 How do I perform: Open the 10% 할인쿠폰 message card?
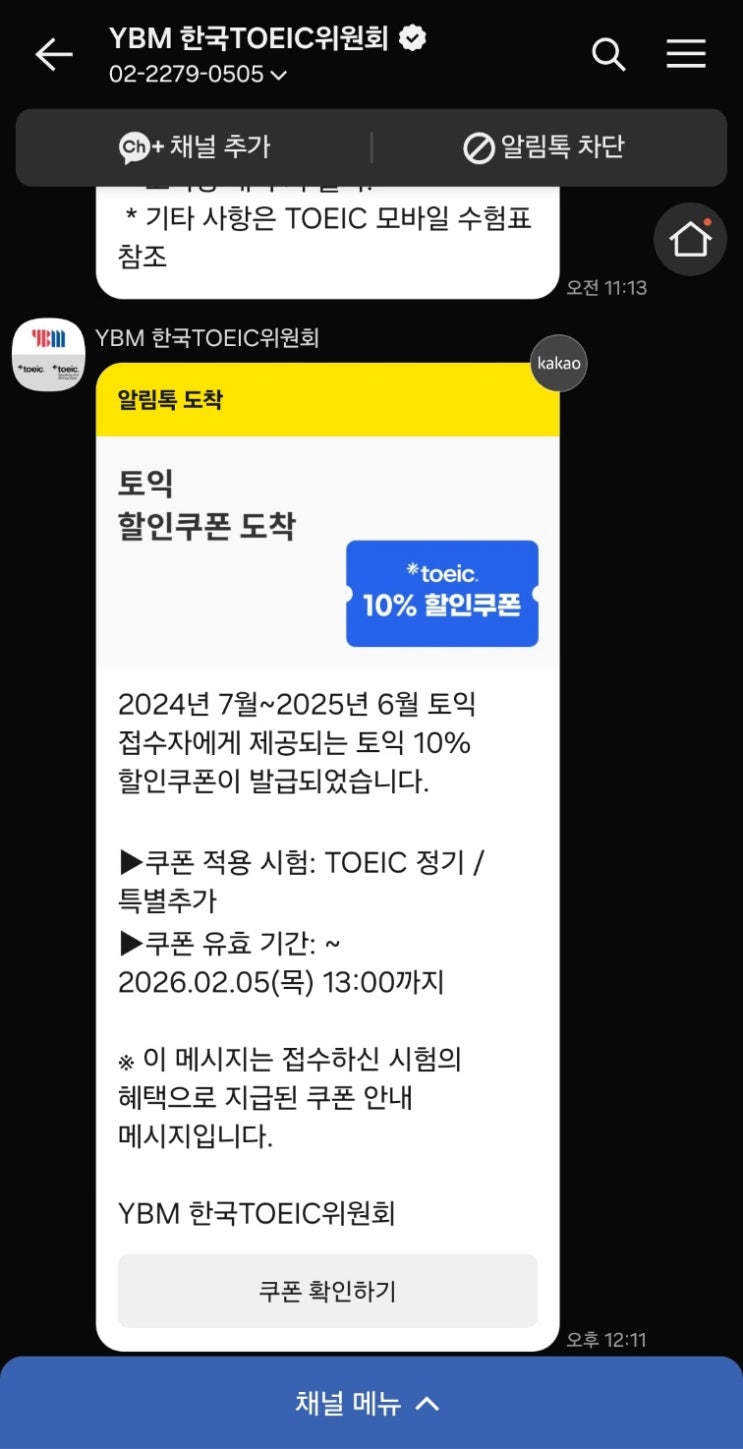click(x=441, y=594)
